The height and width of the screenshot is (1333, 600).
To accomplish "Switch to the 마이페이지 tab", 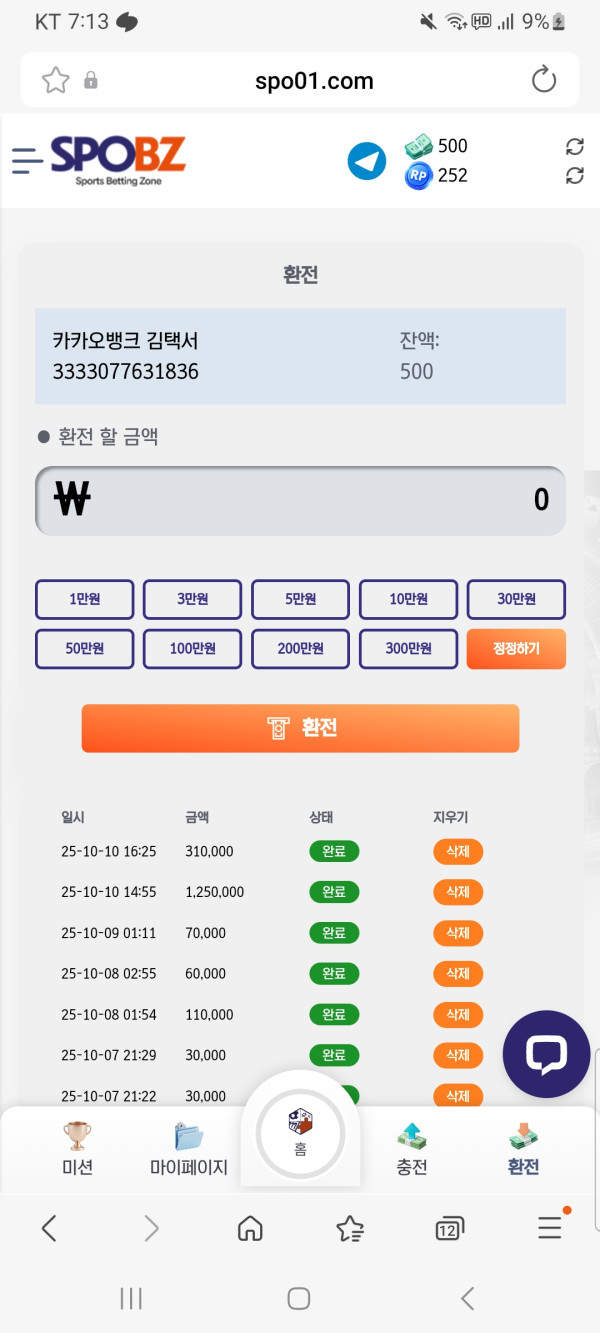I will [189, 1148].
